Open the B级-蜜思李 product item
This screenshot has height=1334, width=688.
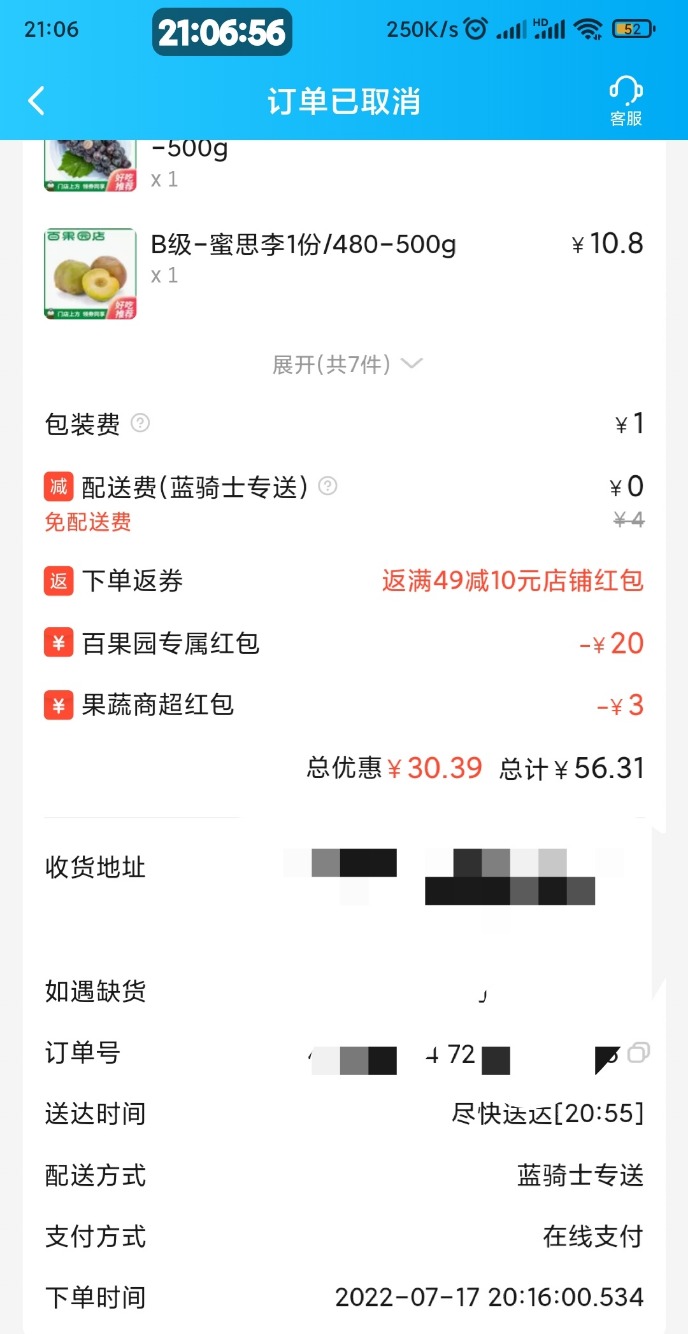[x=344, y=274]
